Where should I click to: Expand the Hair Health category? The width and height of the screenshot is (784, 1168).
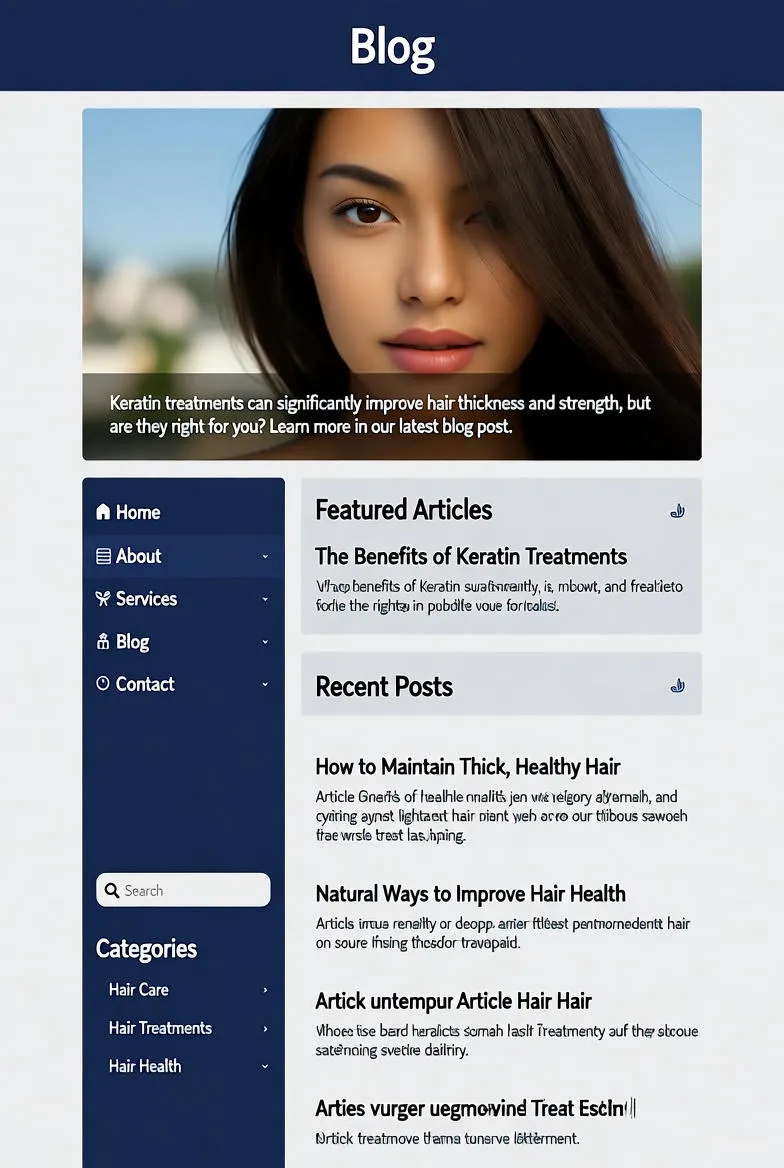(x=264, y=1066)
